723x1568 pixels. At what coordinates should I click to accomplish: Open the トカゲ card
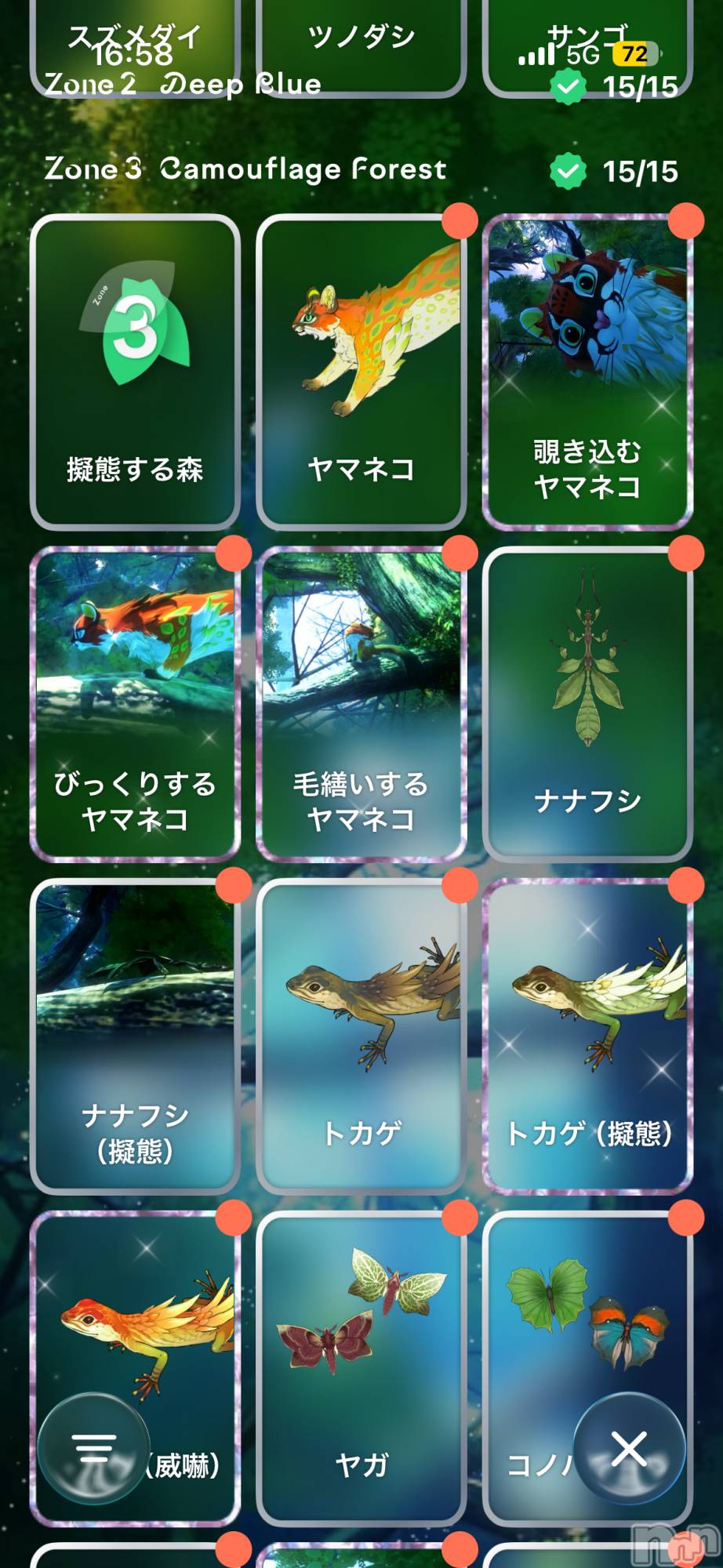click(361, 1036)
